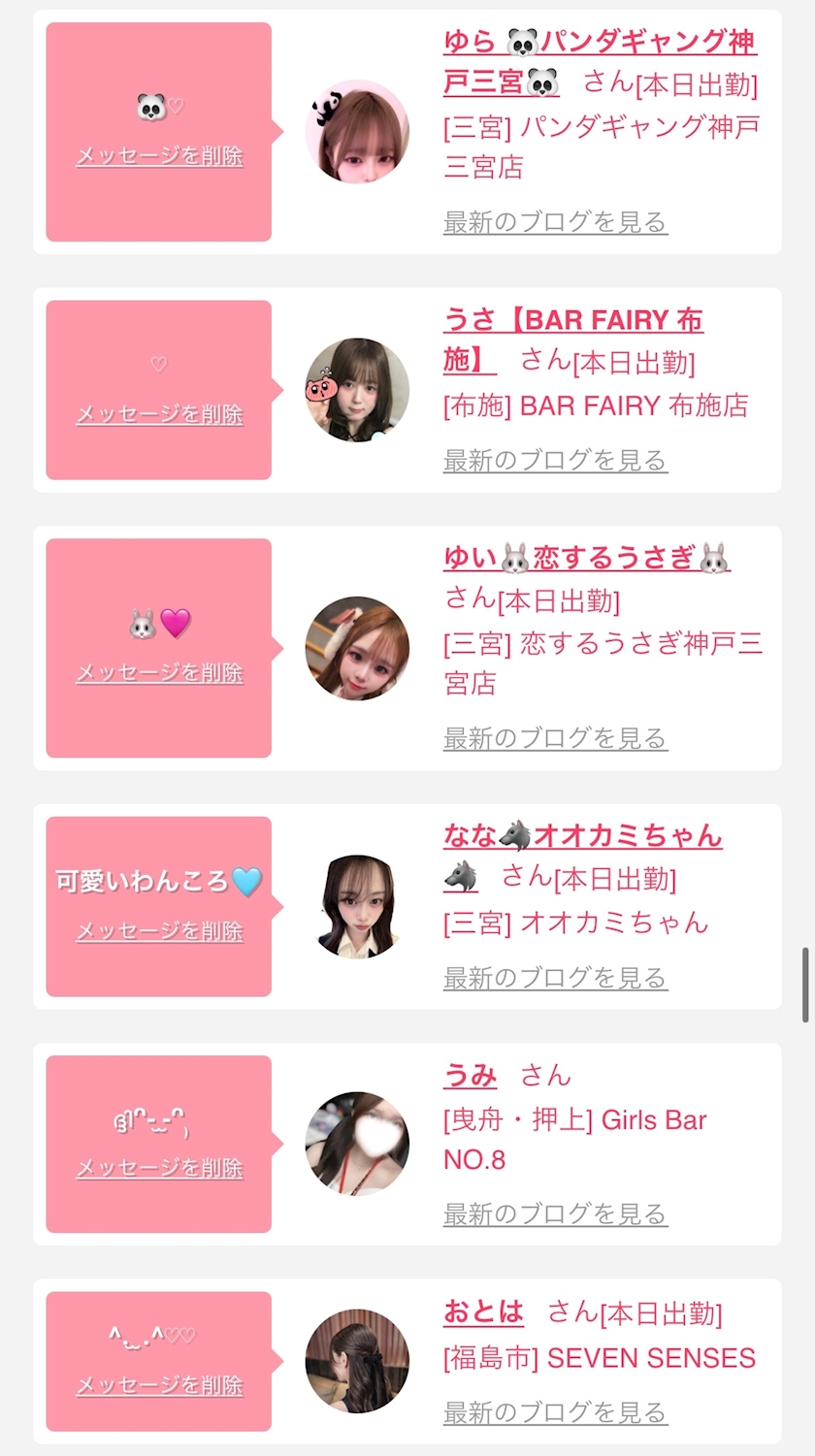Image resolution: width=815 pixels, height=1456 pixels.
Task: Tap おとは's profile photo
Action: pos(357,1361)
